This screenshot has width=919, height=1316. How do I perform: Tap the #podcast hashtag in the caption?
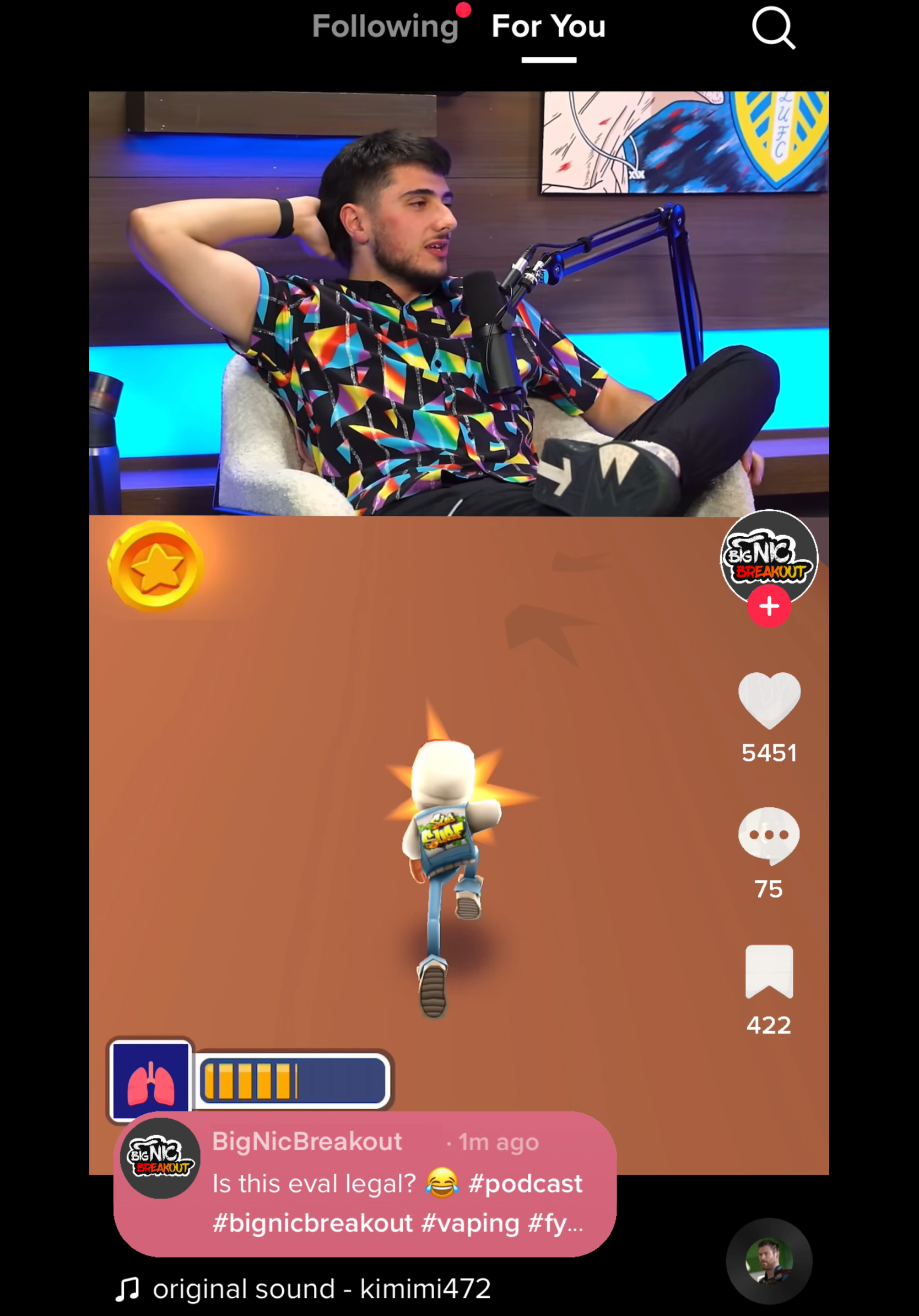coord(526,1184)
